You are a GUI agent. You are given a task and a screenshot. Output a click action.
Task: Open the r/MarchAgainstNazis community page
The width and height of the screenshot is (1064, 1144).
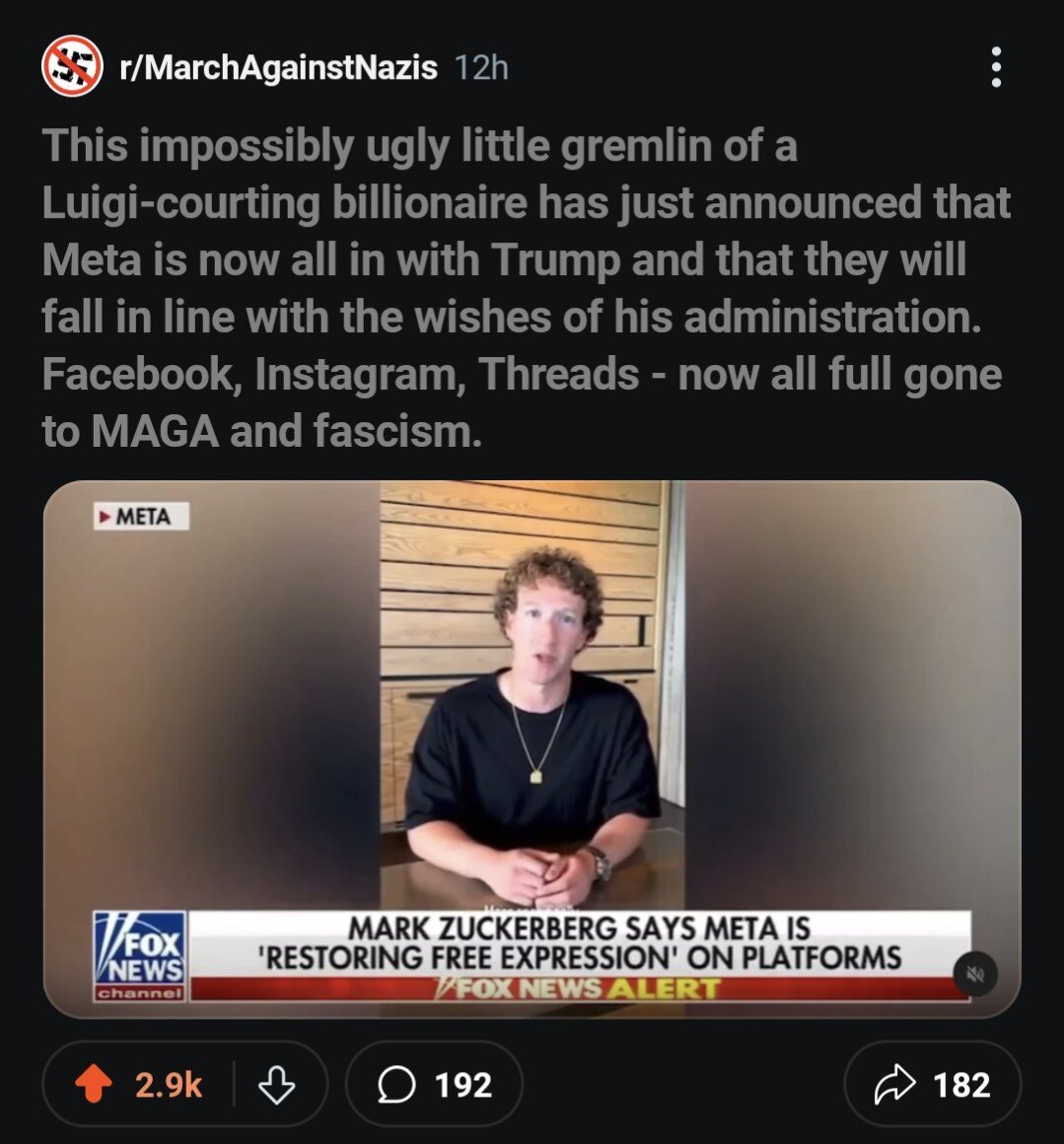278,67
